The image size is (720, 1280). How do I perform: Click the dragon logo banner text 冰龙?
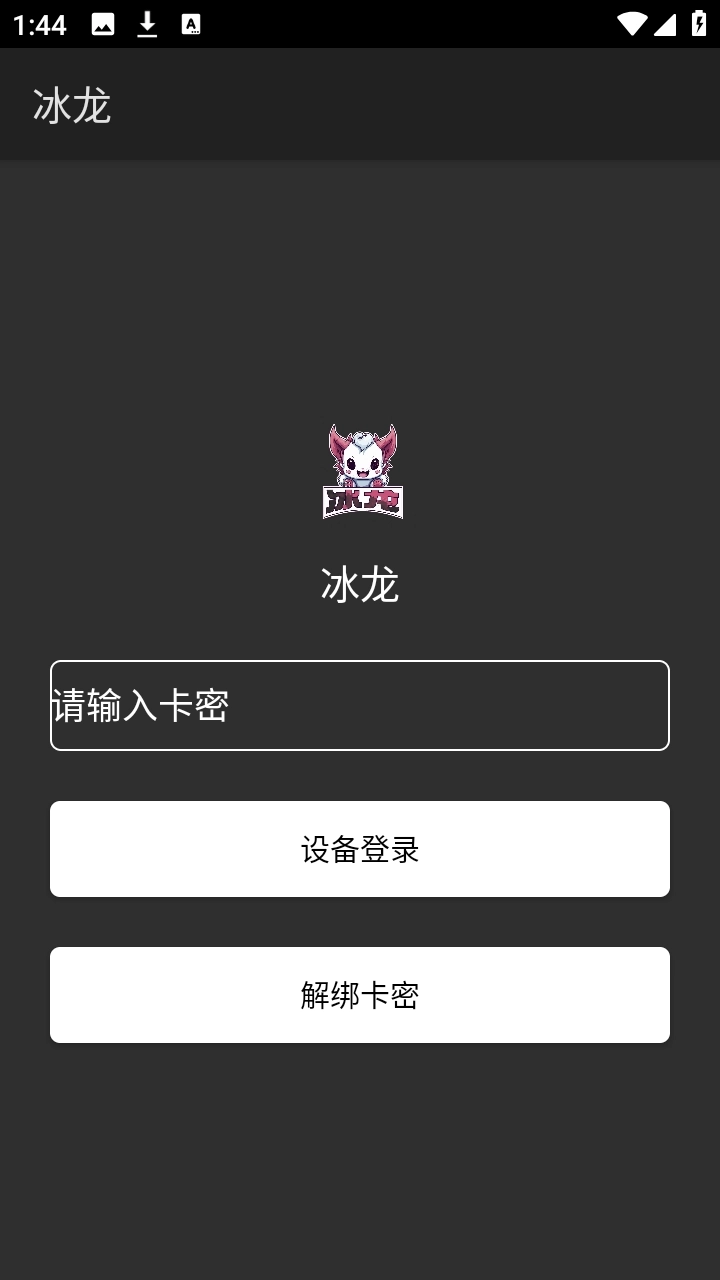360,500
